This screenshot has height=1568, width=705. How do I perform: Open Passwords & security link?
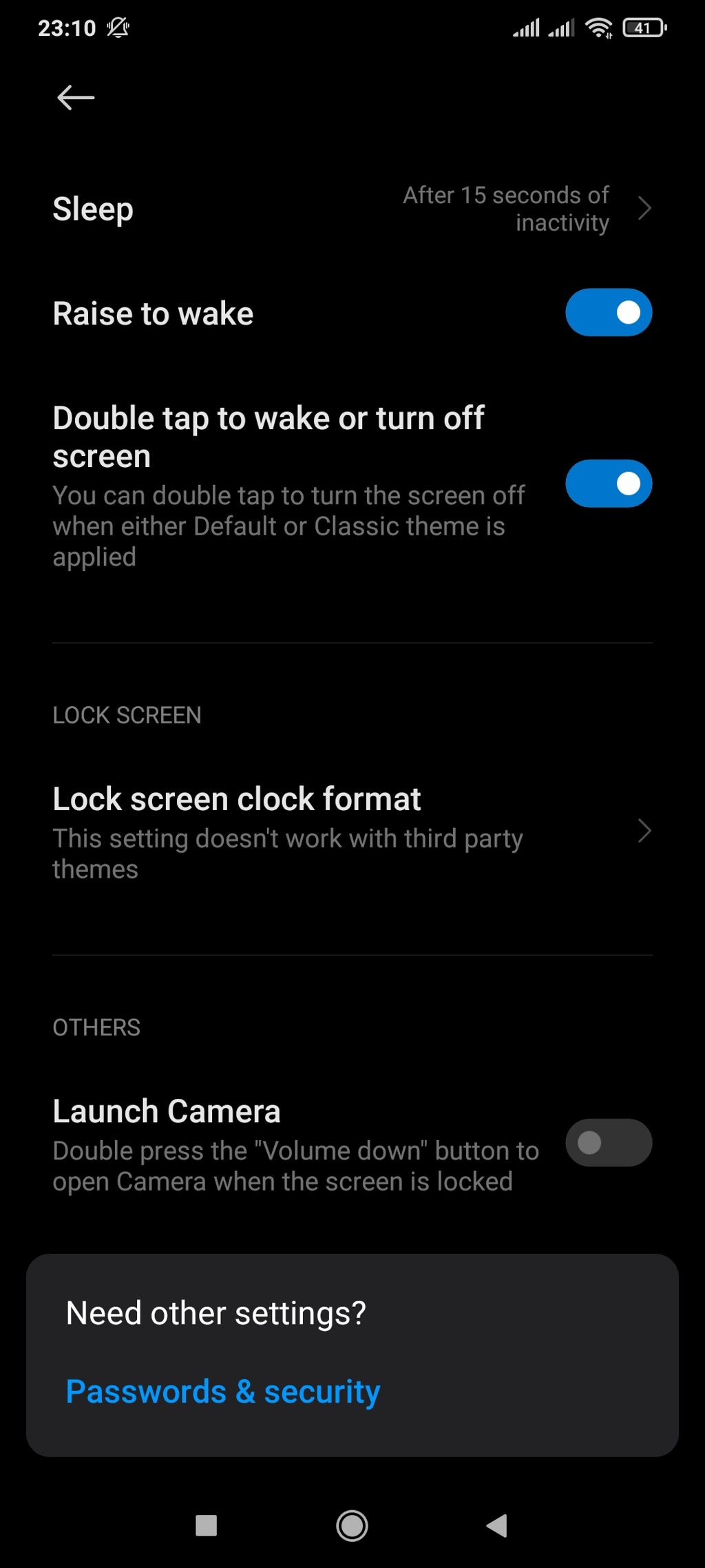coord(223,1392)
